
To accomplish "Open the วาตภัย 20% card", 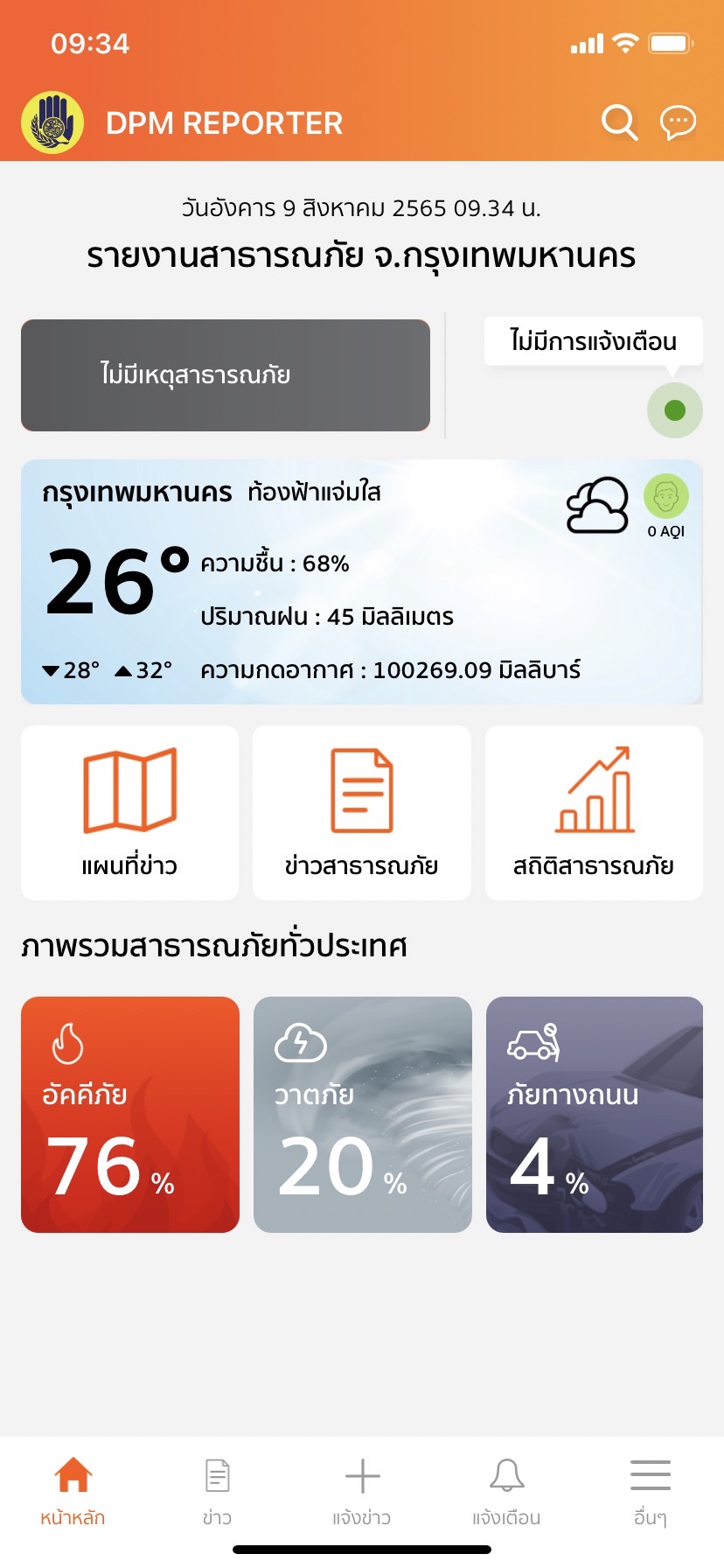I will coord(362,1114).
